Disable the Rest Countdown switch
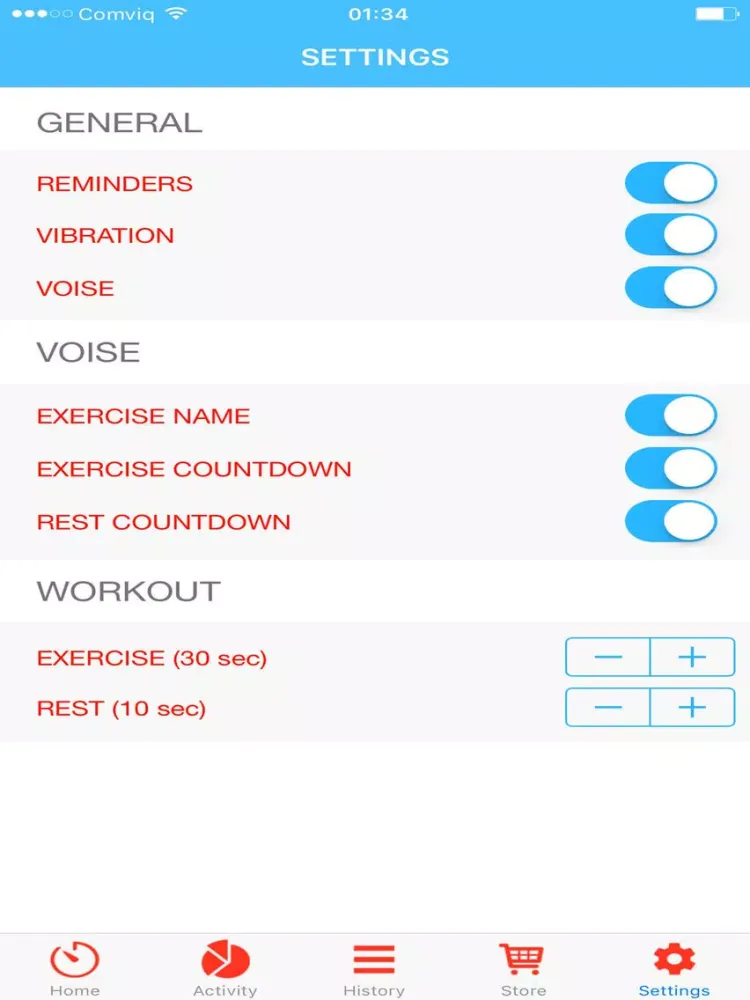The image size is (750, 1000). coord(671,521)
